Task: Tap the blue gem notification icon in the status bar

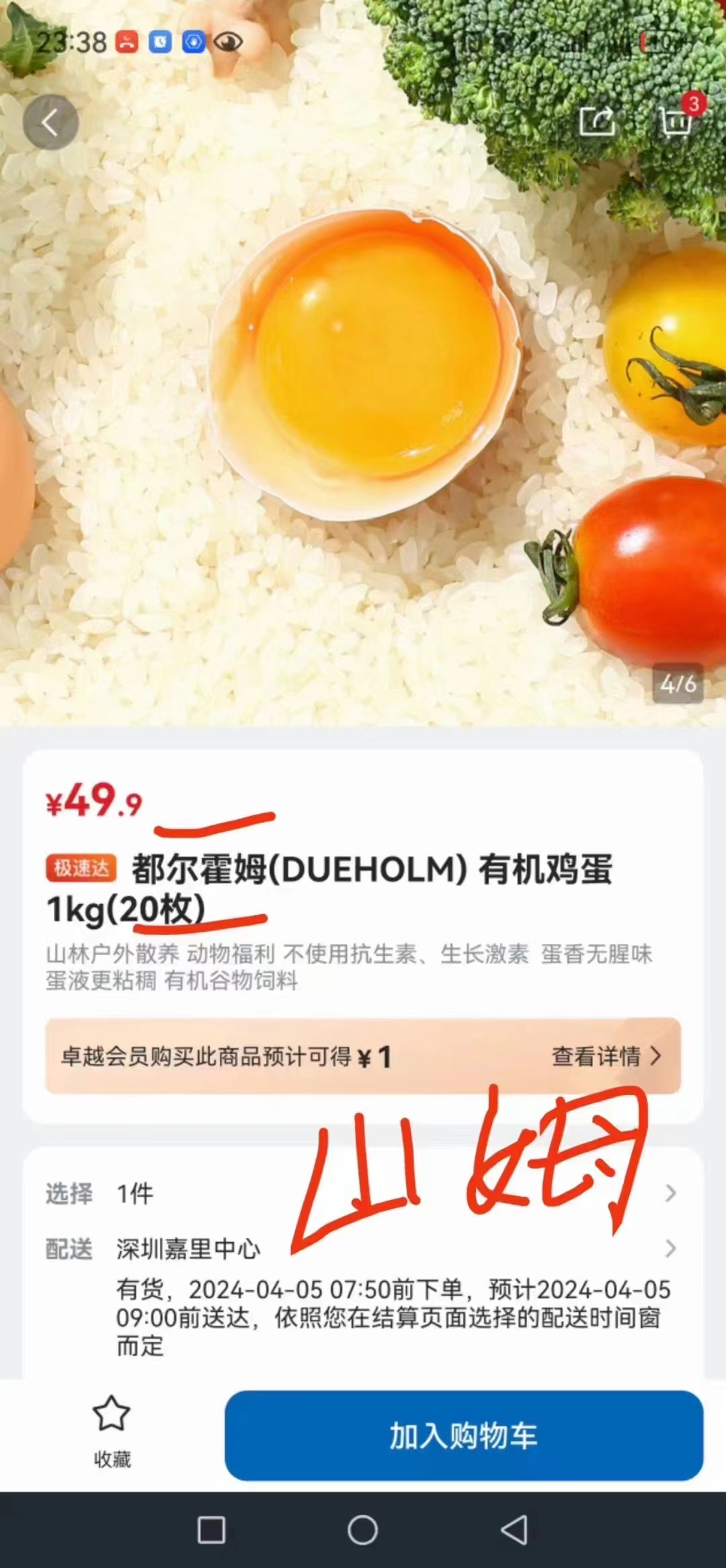Action: click(194, 42)
